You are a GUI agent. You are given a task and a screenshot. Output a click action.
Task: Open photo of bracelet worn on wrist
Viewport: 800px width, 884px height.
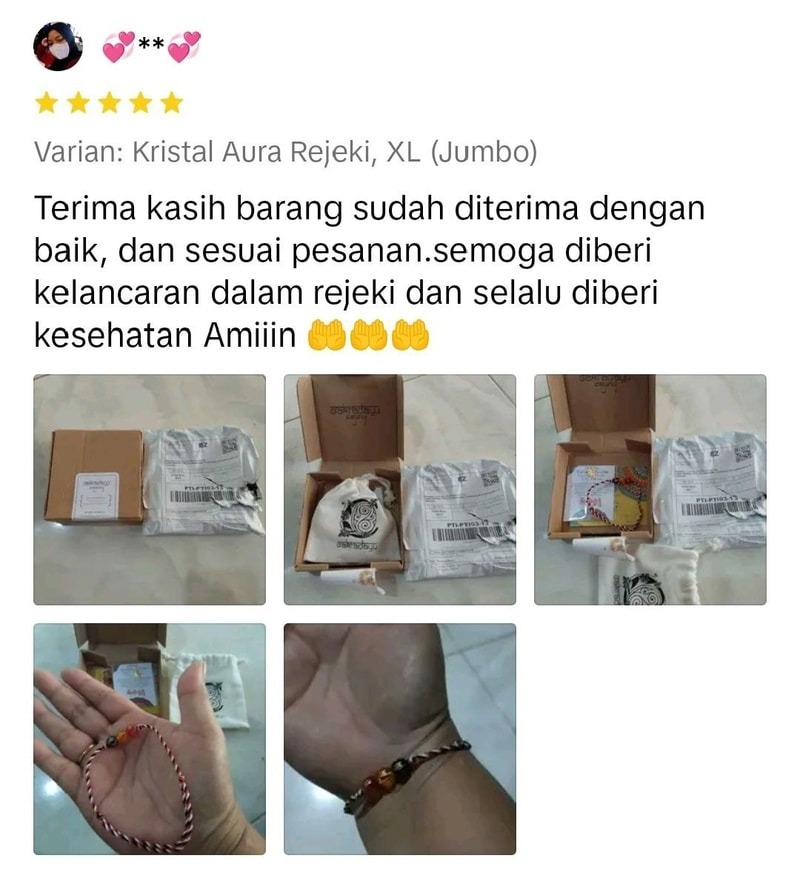[x=399, y=739]
